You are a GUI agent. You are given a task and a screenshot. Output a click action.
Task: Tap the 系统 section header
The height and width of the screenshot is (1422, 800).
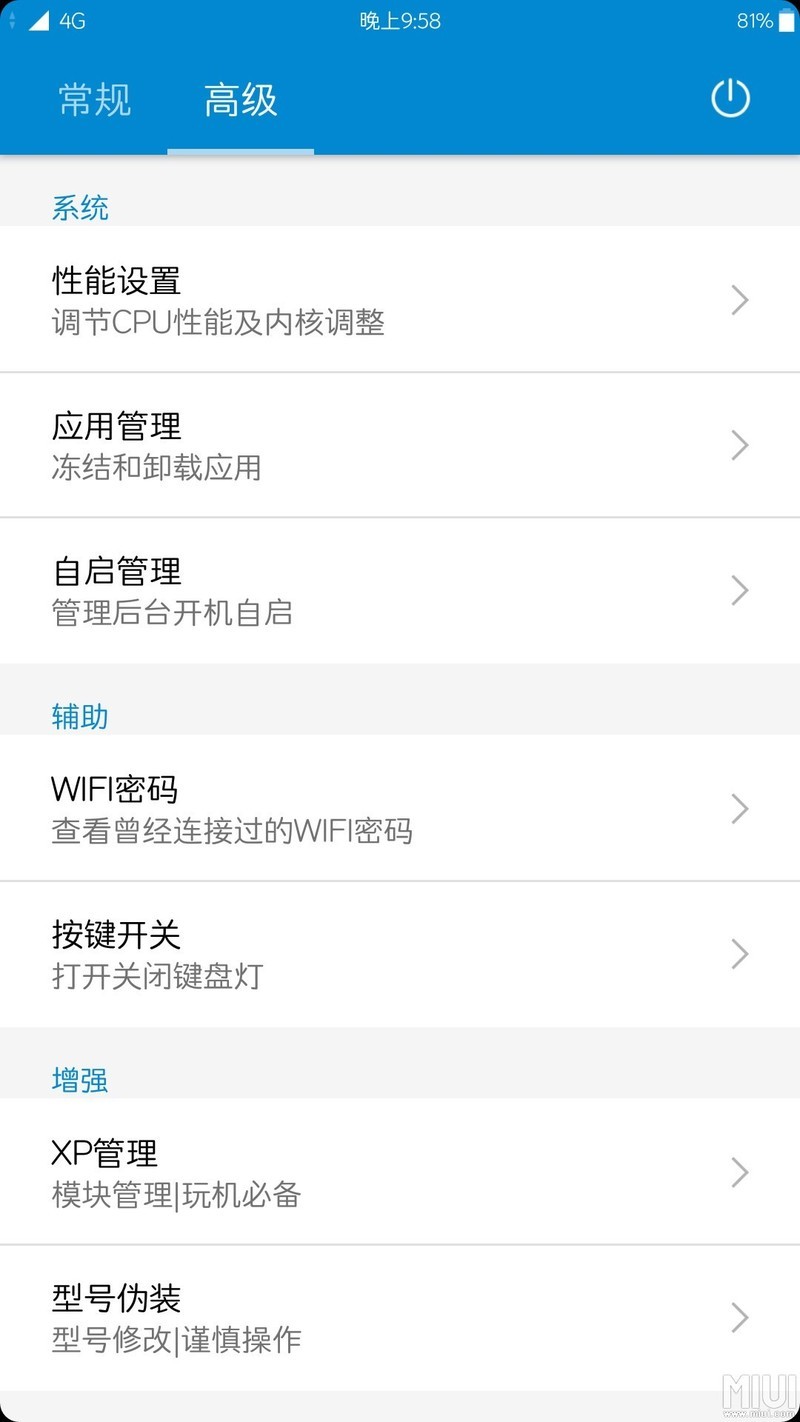(x=81, y=208)
